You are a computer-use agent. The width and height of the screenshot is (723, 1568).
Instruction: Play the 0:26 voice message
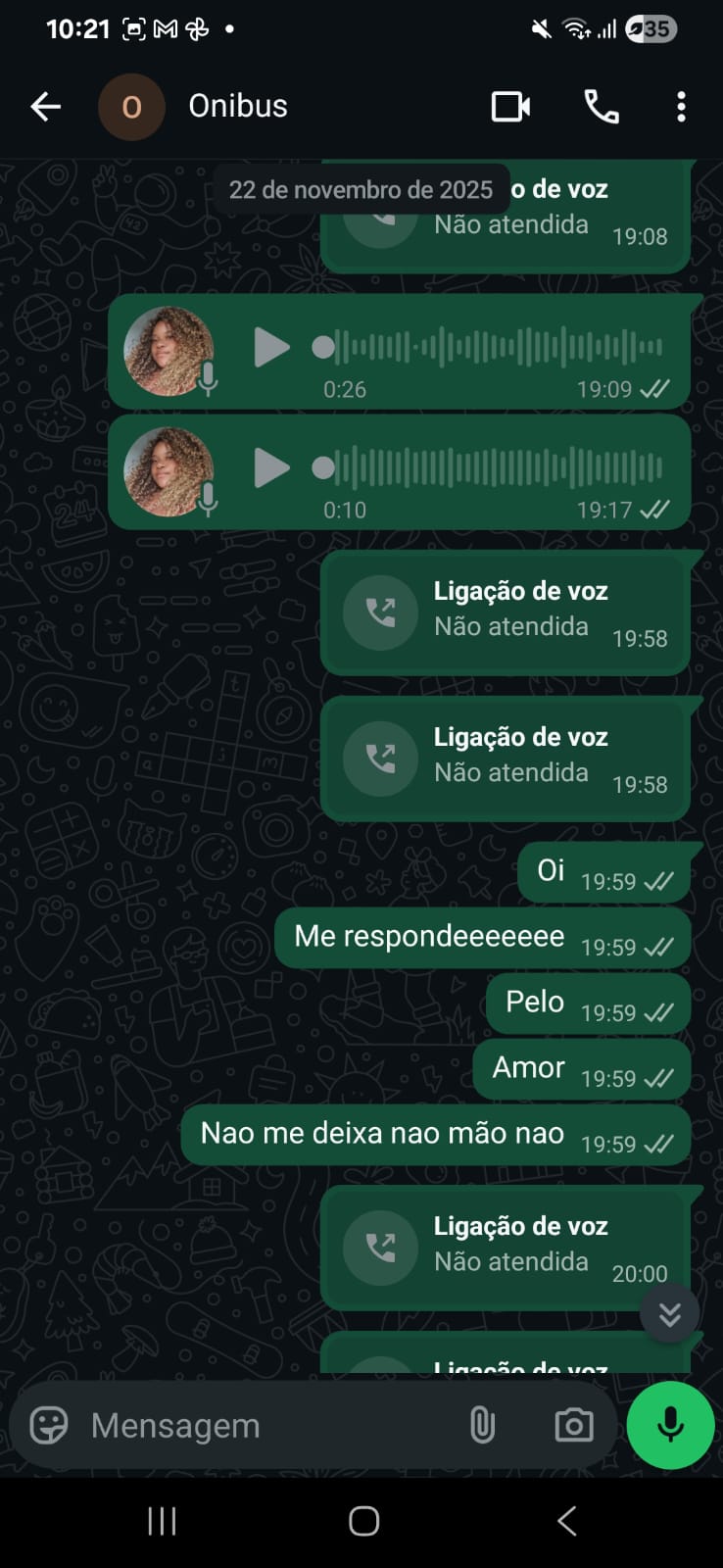(270, 348)
